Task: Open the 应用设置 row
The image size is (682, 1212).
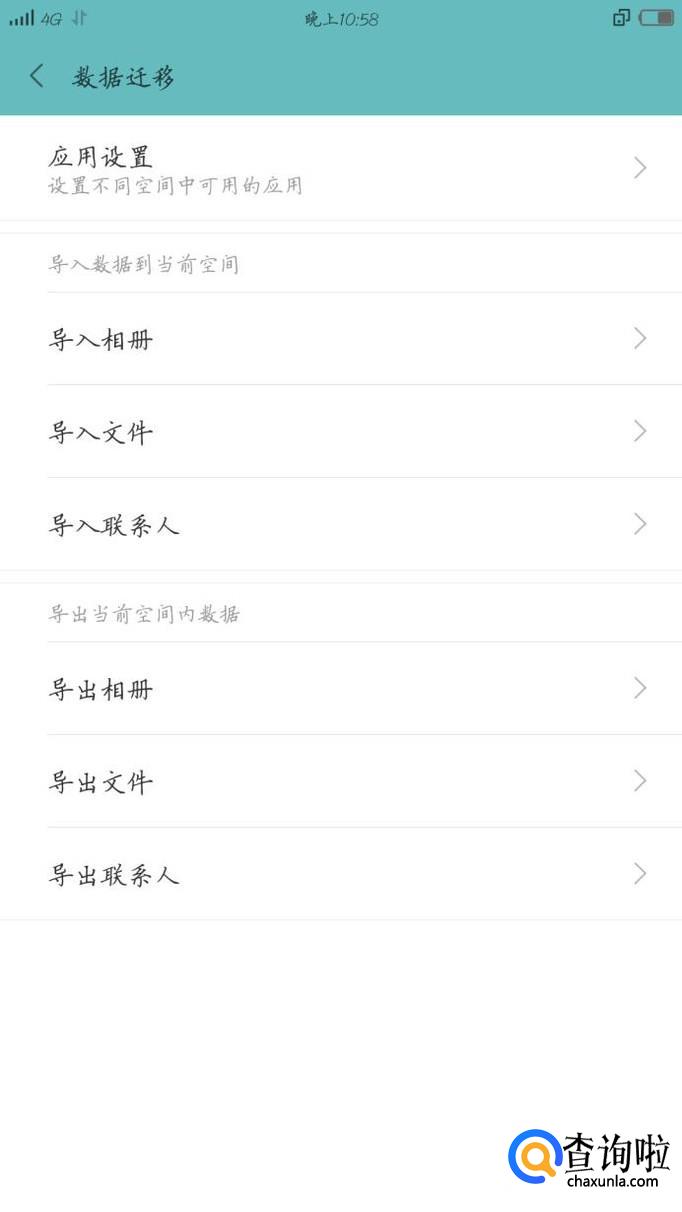Action: point(340,168)
